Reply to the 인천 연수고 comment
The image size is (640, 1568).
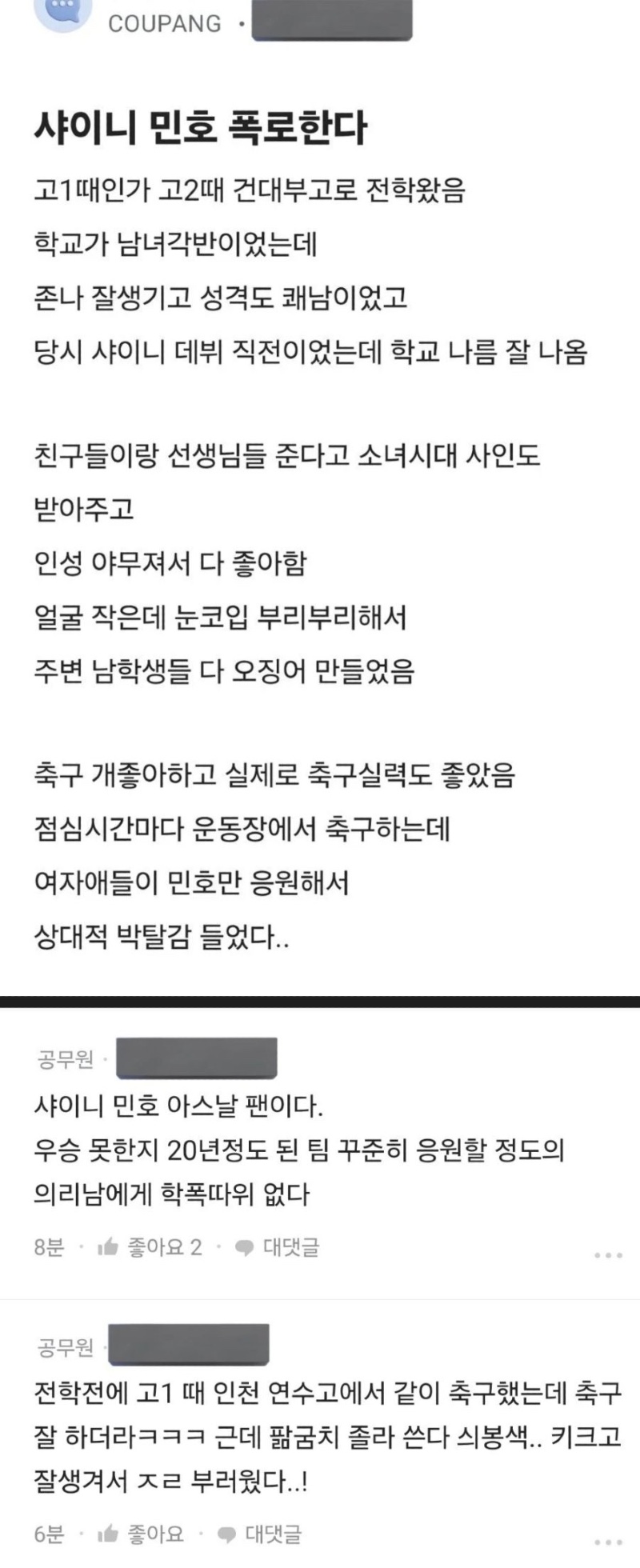pos(260,1534)
